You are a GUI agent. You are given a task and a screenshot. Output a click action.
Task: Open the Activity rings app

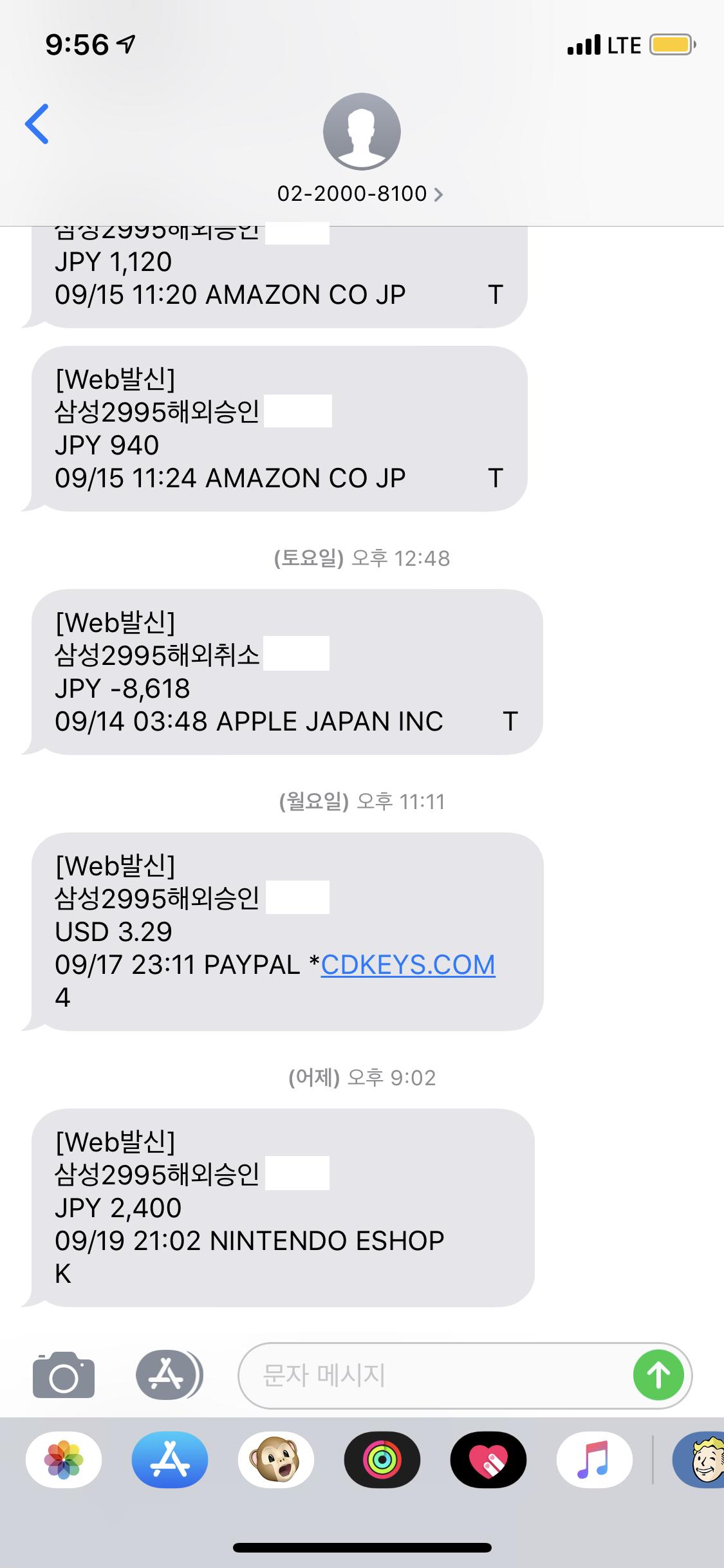pyautogui.click(x=382, y=1460)
